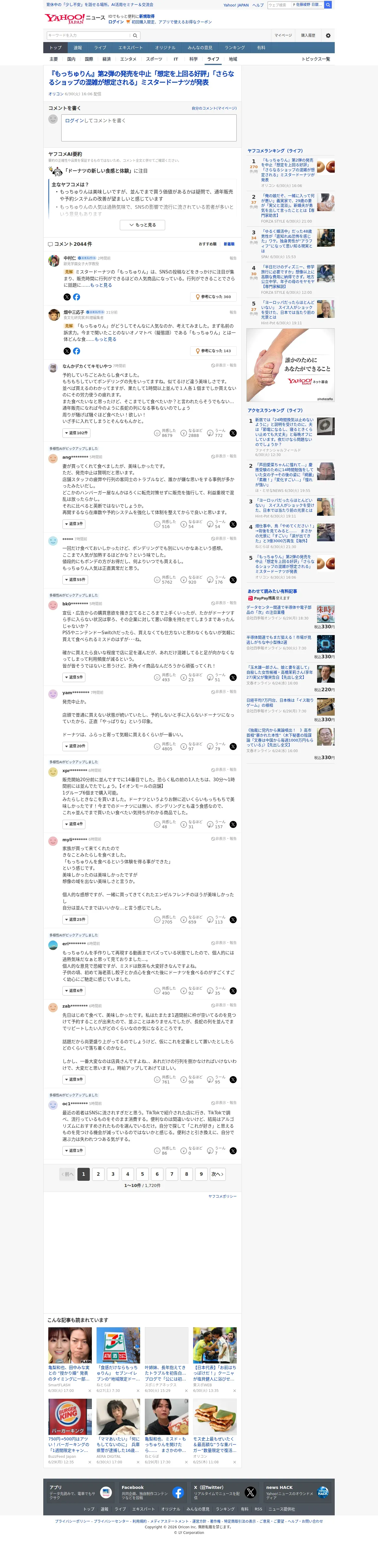Viewport: 378px width, 1568px height.
Task: Open the ランキング navigation item
Action: [x=235, y=47]
